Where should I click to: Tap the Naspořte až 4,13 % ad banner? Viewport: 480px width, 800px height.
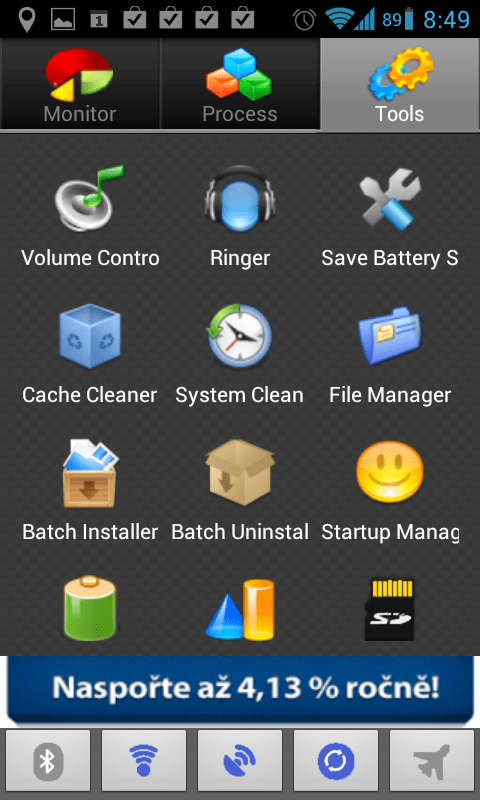(240, 690)
